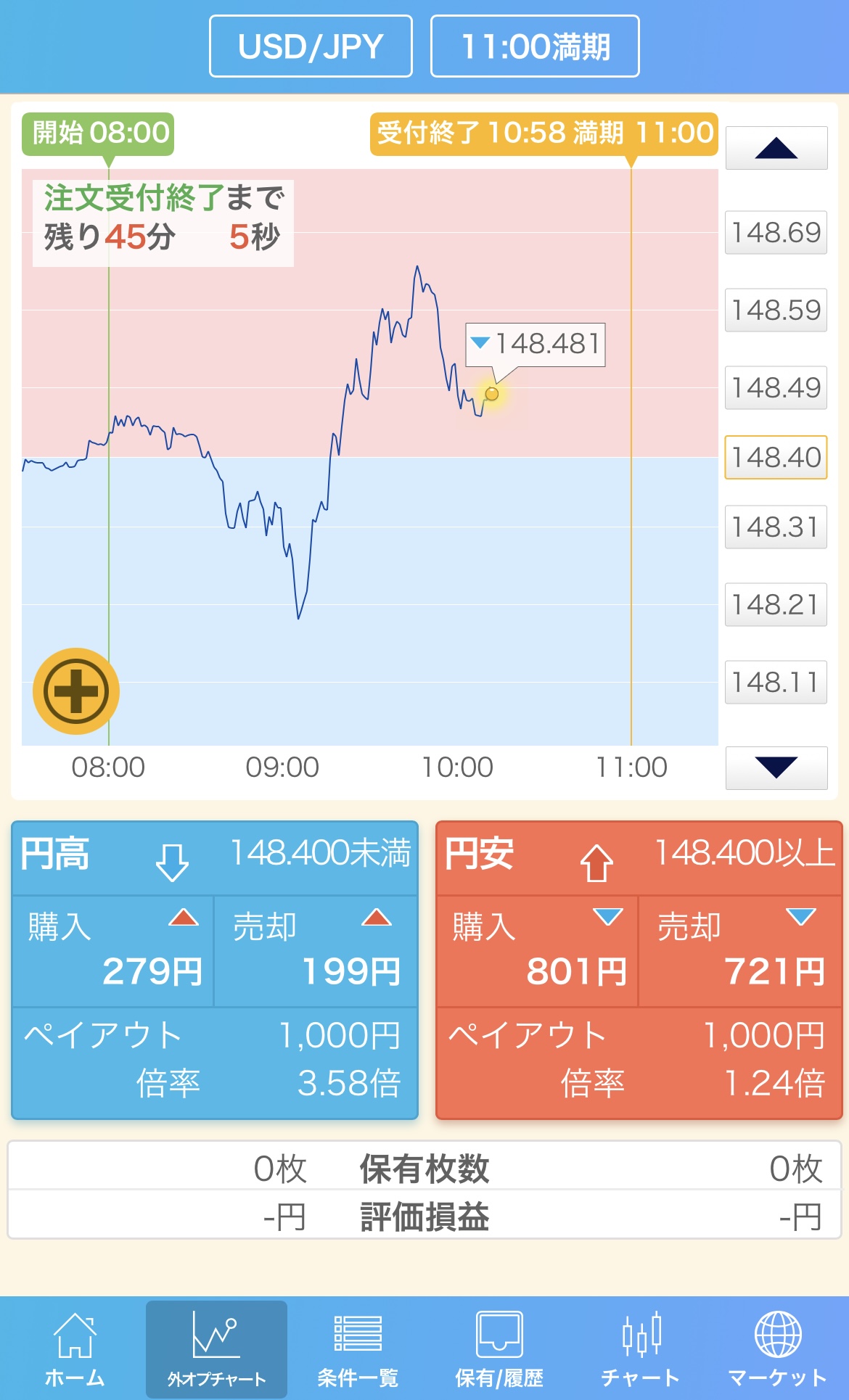Tap the up arrow above the price ladder

(776, 148)
